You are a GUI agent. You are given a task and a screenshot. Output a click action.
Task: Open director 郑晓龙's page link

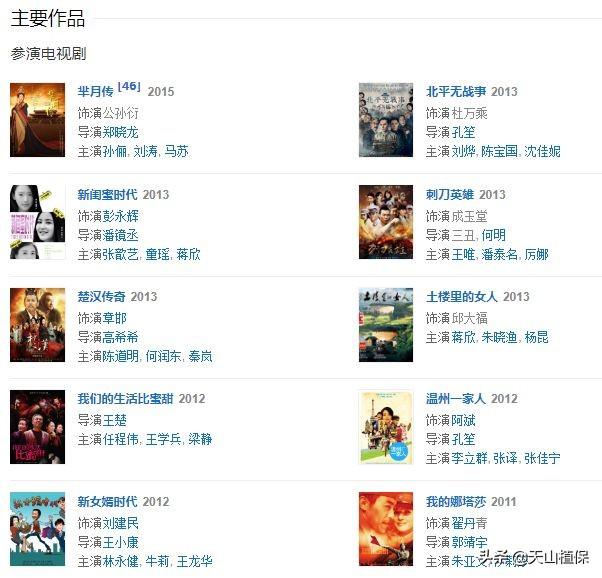[121, 132]
